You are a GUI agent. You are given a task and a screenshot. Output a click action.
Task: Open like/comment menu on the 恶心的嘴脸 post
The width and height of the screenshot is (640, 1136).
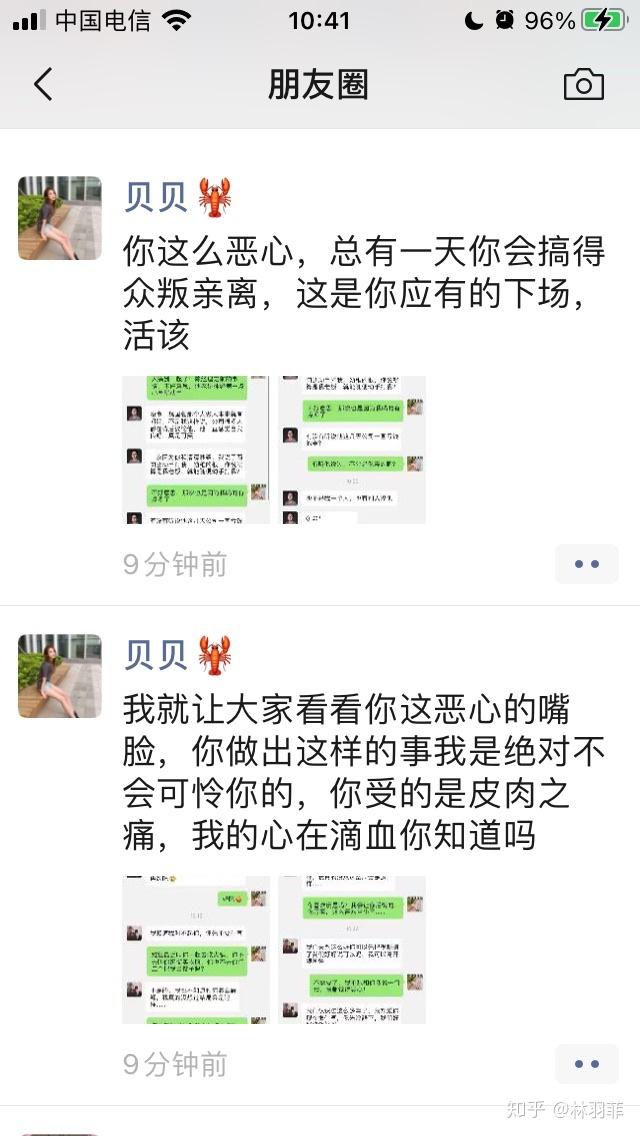pos(586,1064)
